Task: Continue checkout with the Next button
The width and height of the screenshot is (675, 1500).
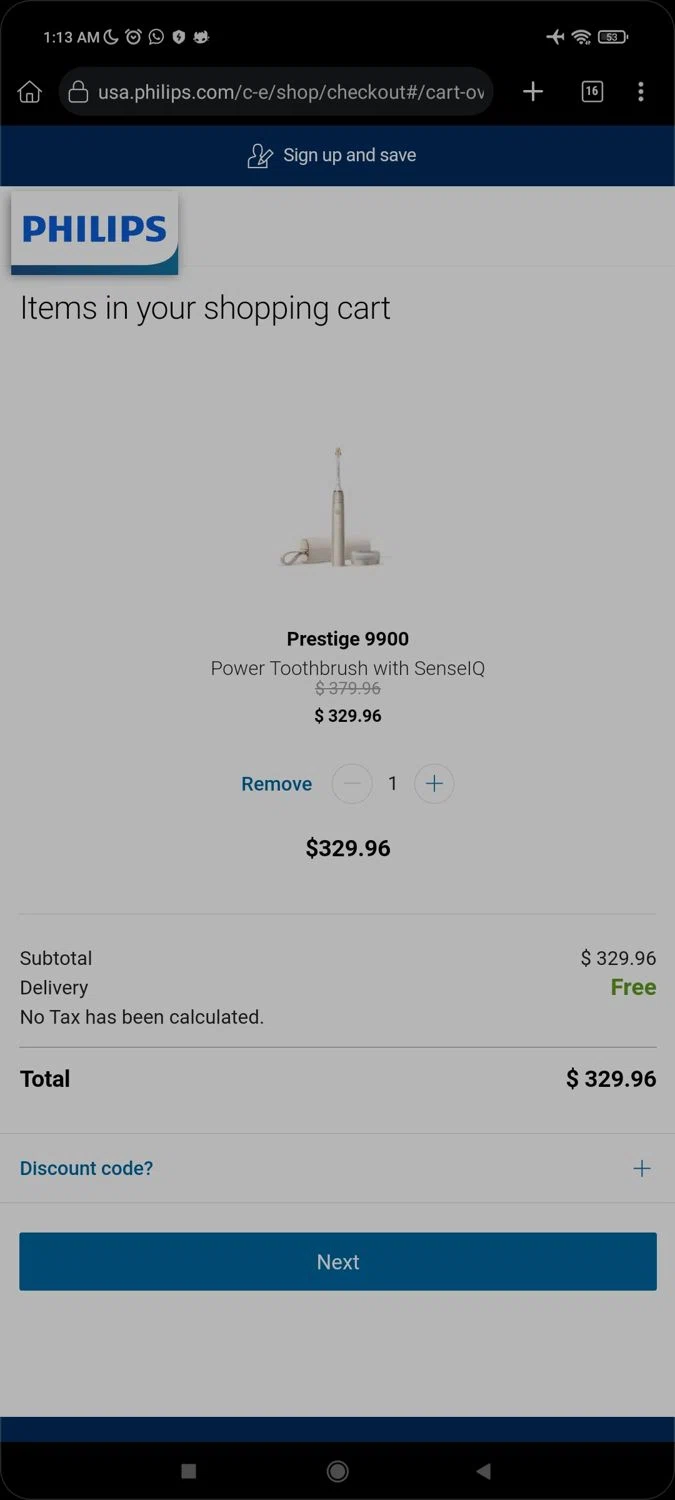Action: 338,1262
